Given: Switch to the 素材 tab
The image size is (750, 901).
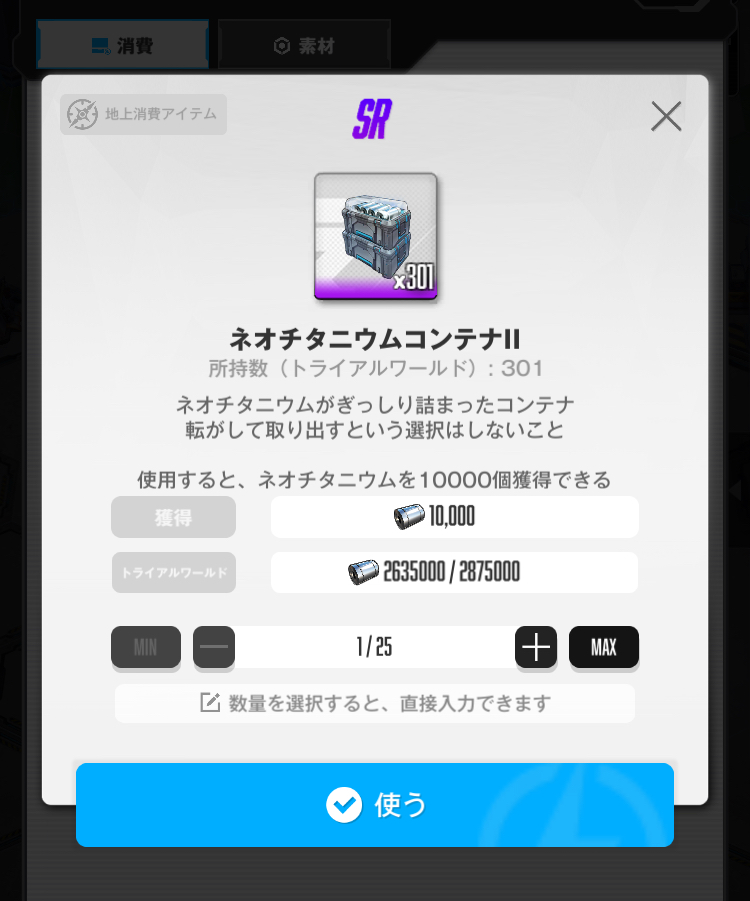Looking at the screenshot, I should tap(304, 45).
